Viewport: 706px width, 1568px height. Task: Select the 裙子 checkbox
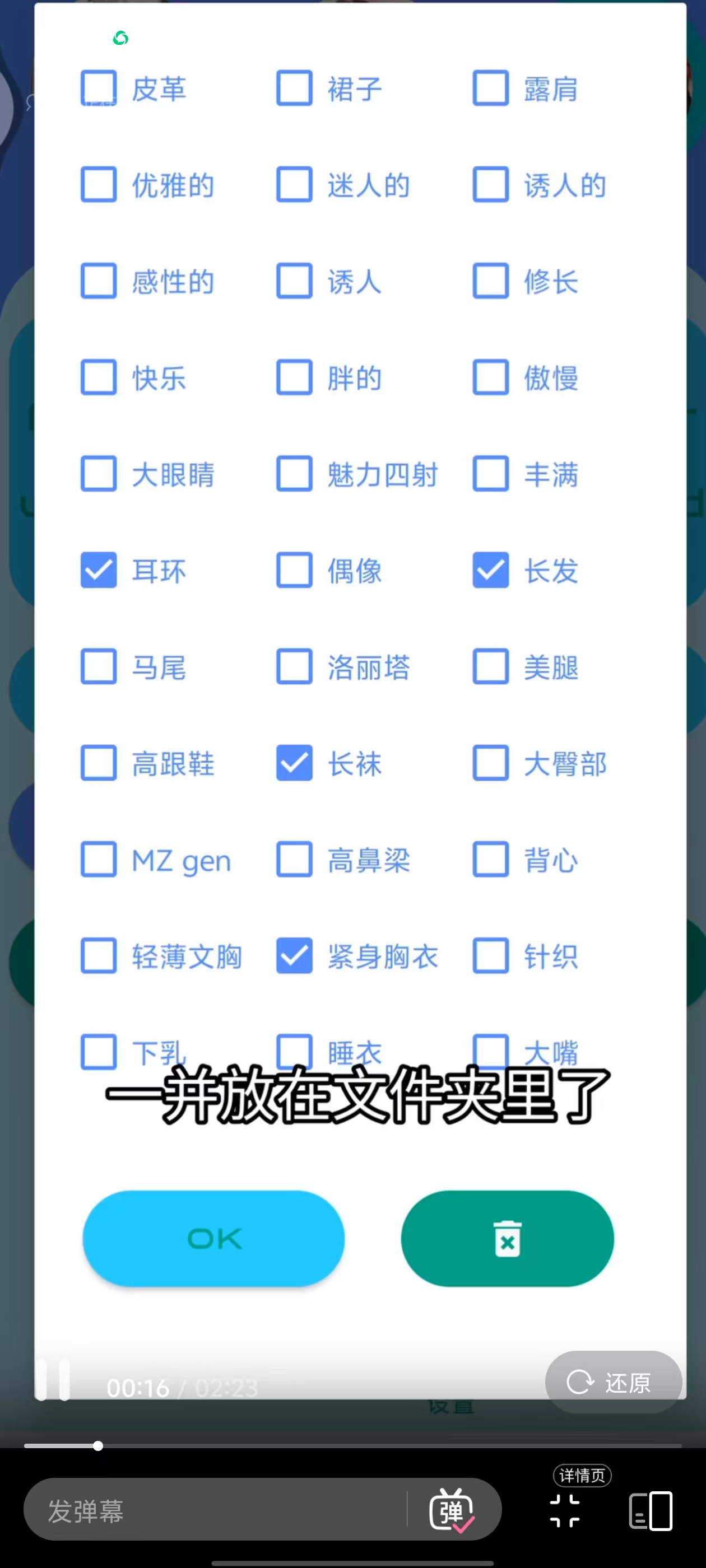coord(294,88)
